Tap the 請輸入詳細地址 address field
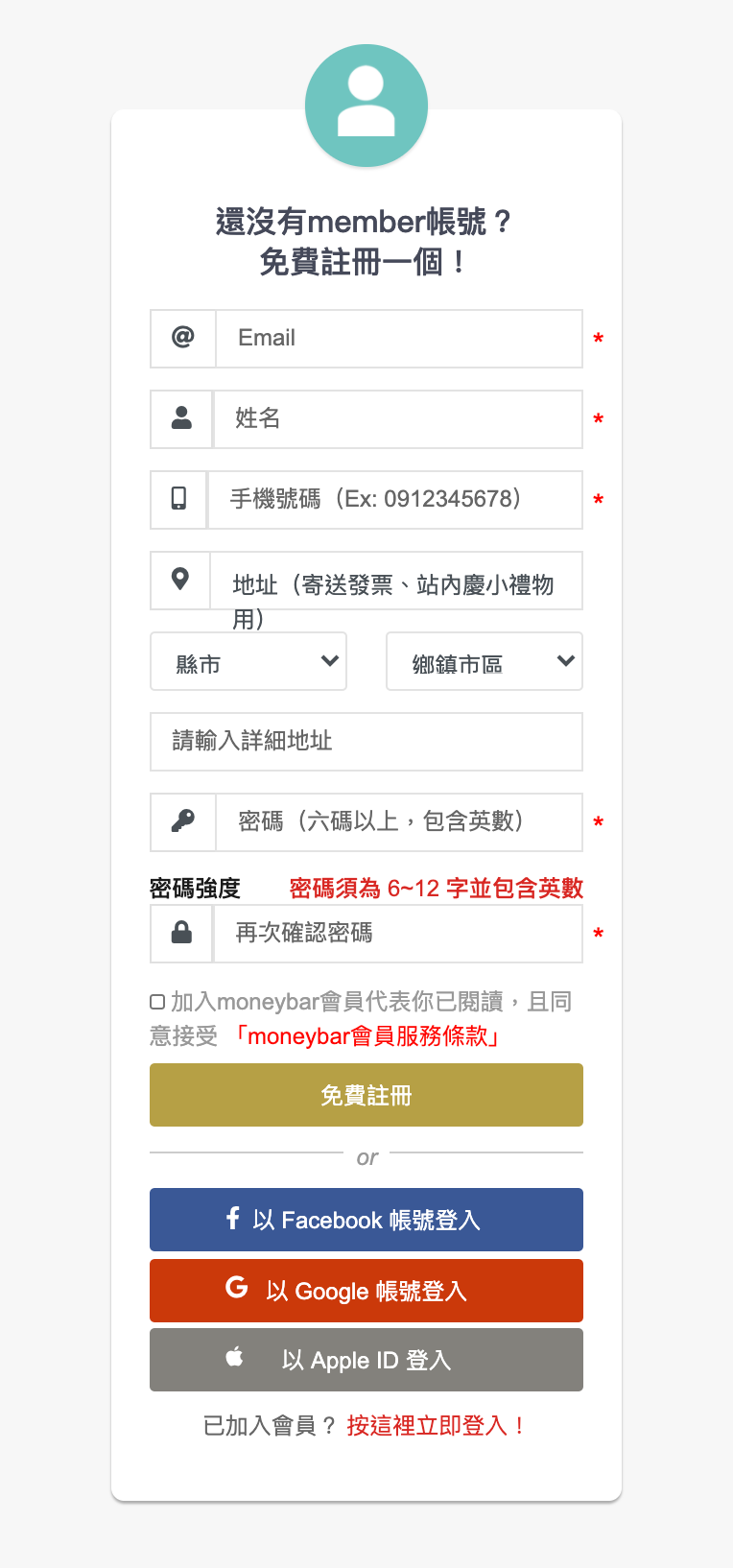Screen dimensions: 733x1568 pos(366,742)
